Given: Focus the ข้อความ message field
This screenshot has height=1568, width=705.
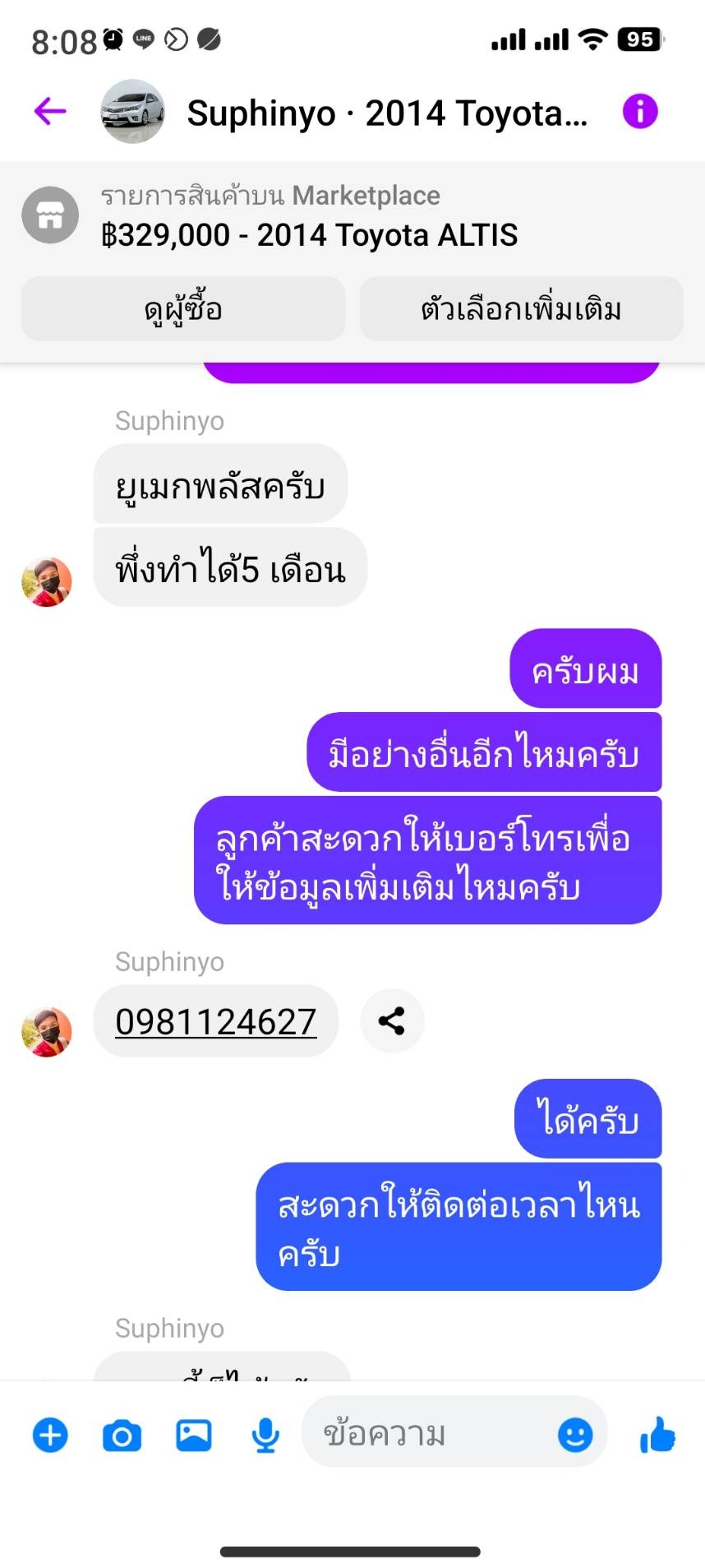Looking at the screenshot, I should pyautogui.click(x=427, y=1434).
